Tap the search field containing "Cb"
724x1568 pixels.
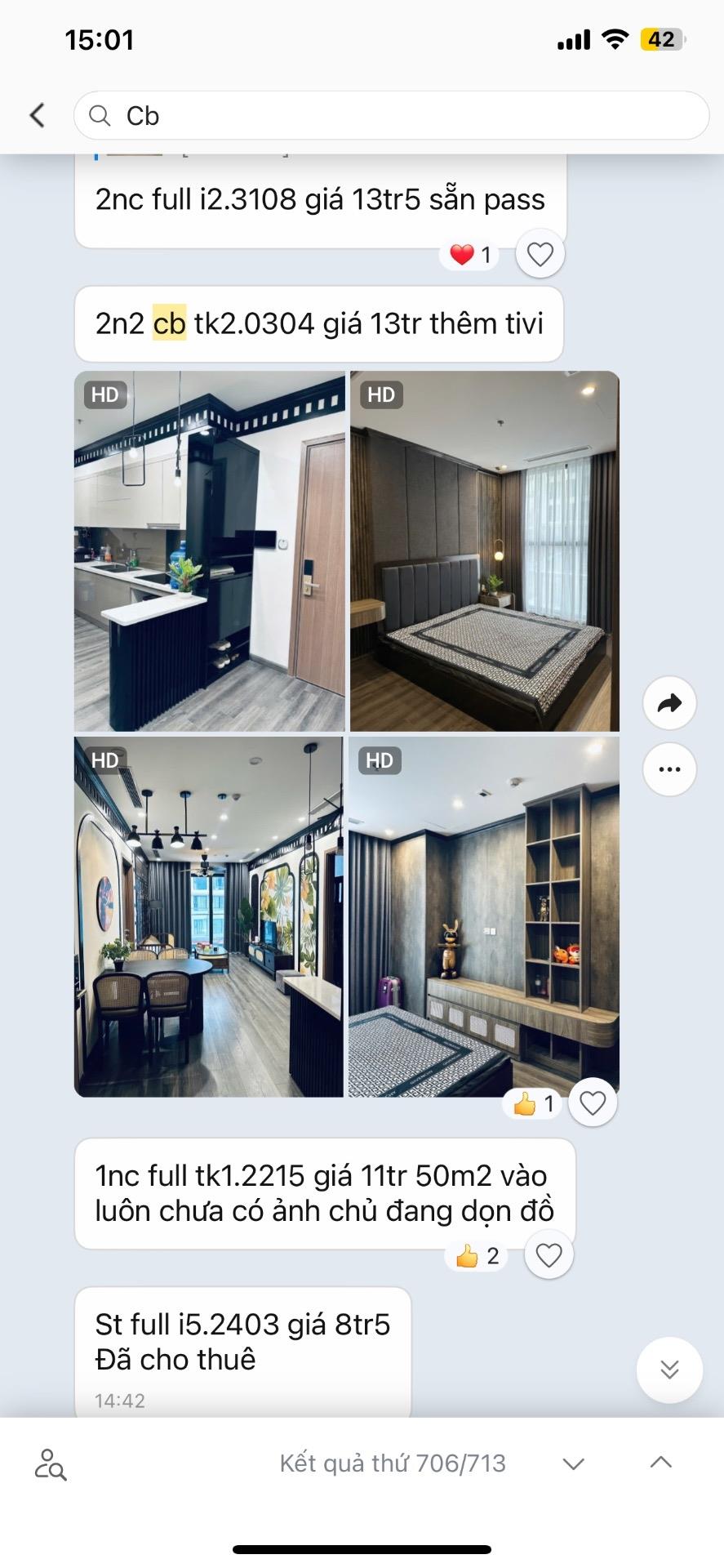(x=392, y=115)
